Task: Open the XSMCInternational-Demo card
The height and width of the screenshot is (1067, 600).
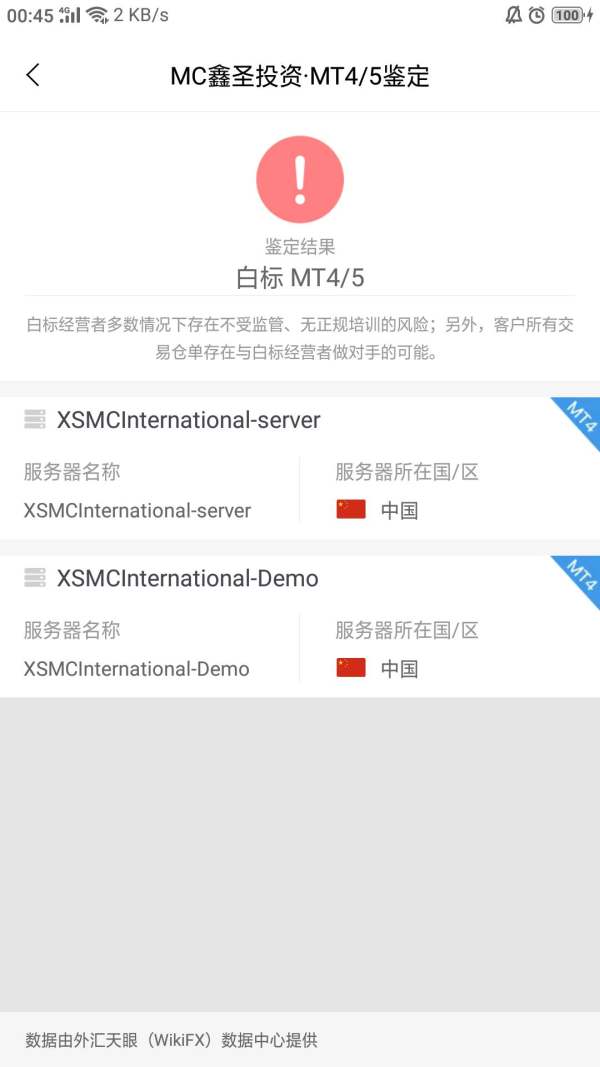Action: (300, 627)
